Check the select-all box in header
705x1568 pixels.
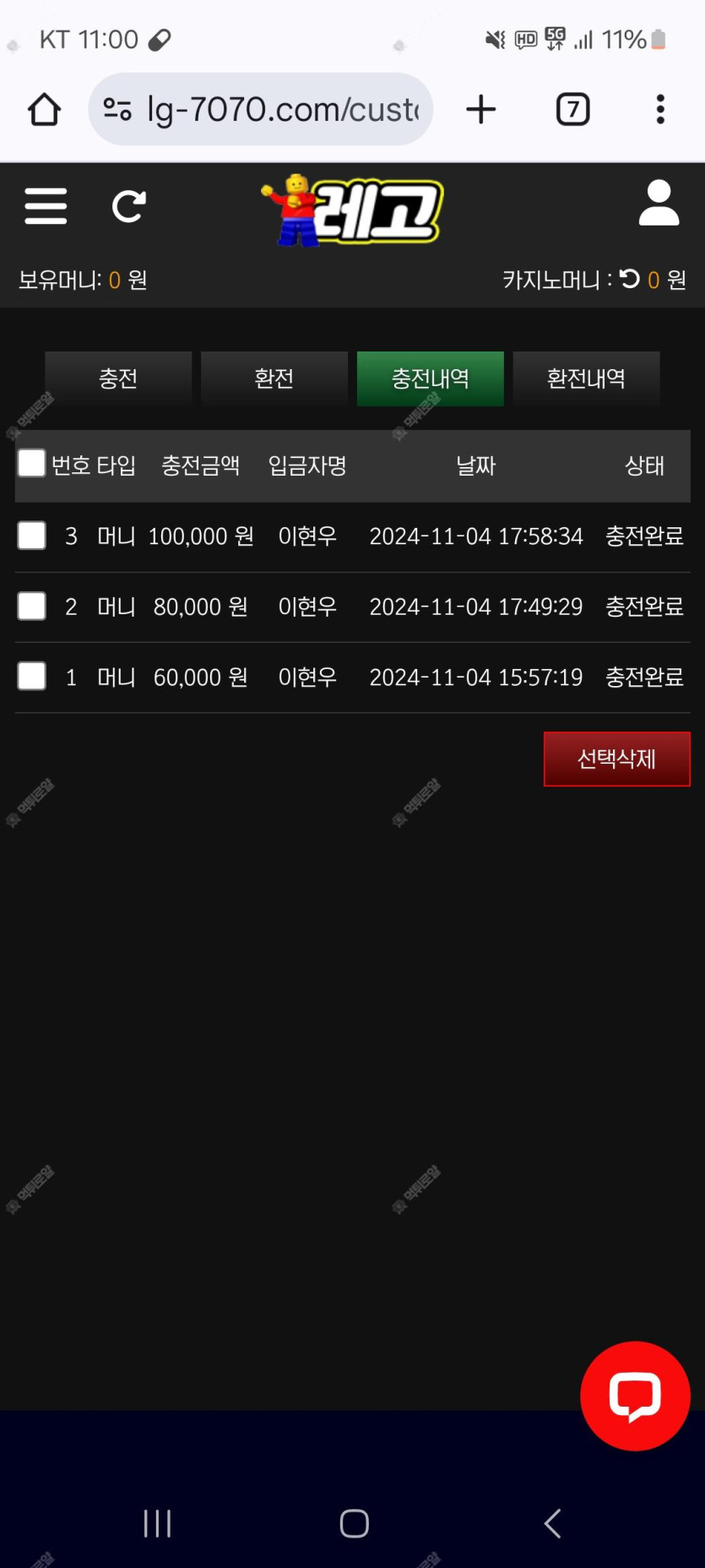pos(32,463)
